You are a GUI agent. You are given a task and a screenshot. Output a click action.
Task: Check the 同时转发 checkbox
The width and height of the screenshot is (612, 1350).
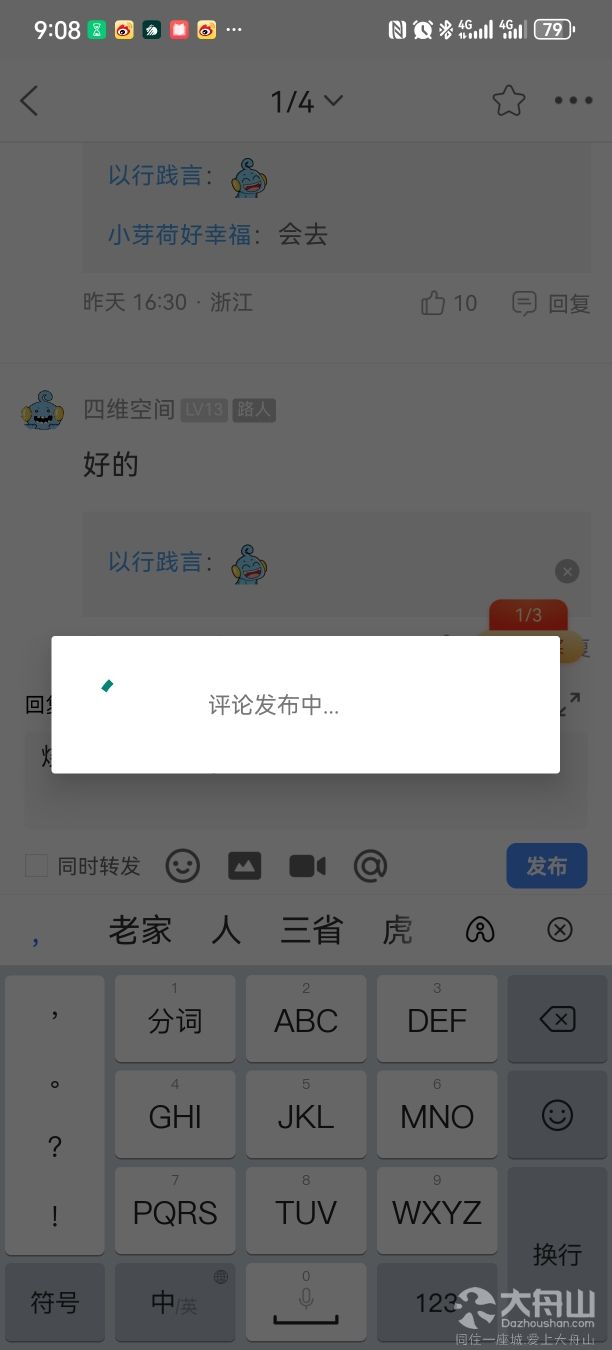point(37,866)
